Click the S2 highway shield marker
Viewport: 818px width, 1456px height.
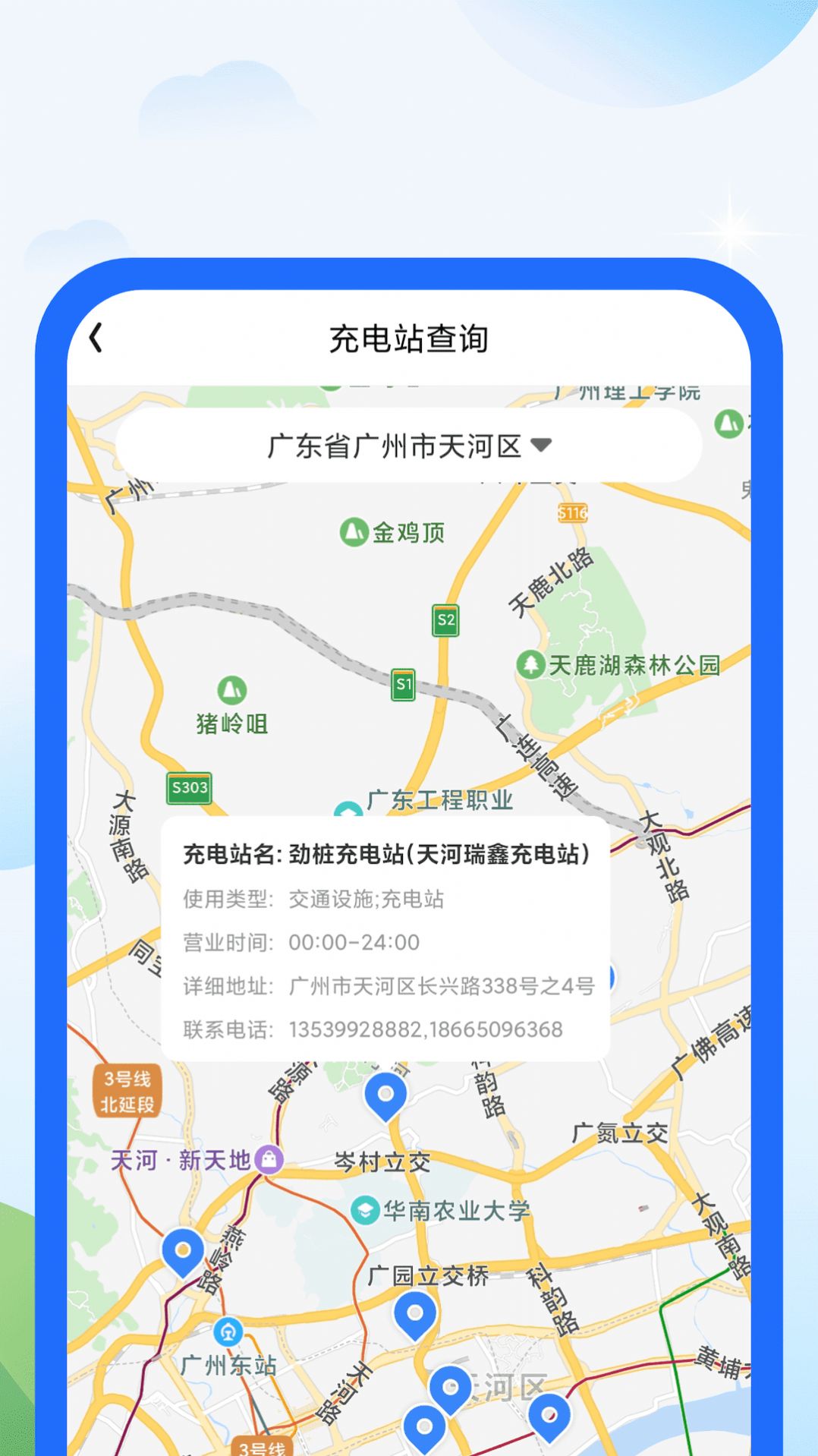click(446, 619)
